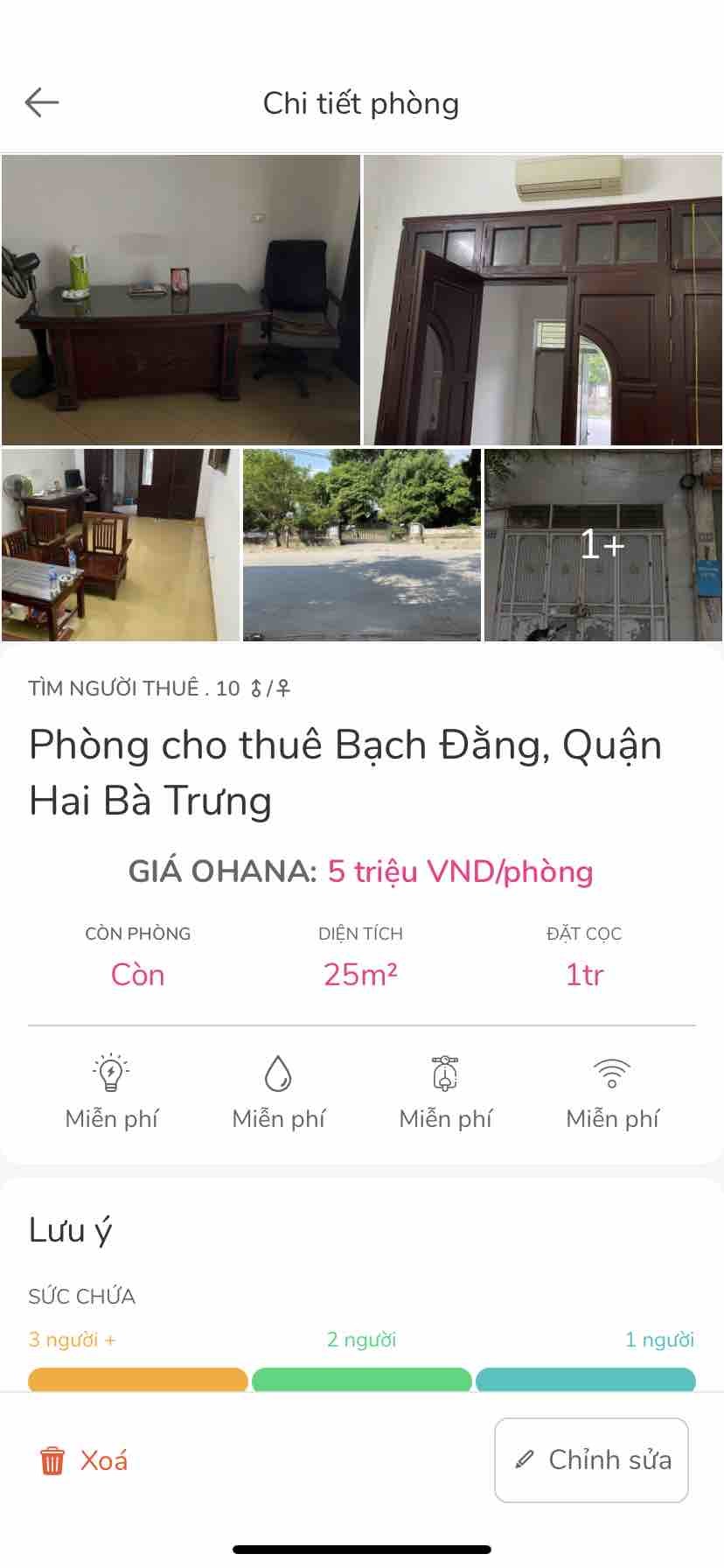The height and width of the screenshot is (1568, 724).
Task: Open the photo of wooden chairs and table
Action: pyautogui.click(x=121, y=545)
